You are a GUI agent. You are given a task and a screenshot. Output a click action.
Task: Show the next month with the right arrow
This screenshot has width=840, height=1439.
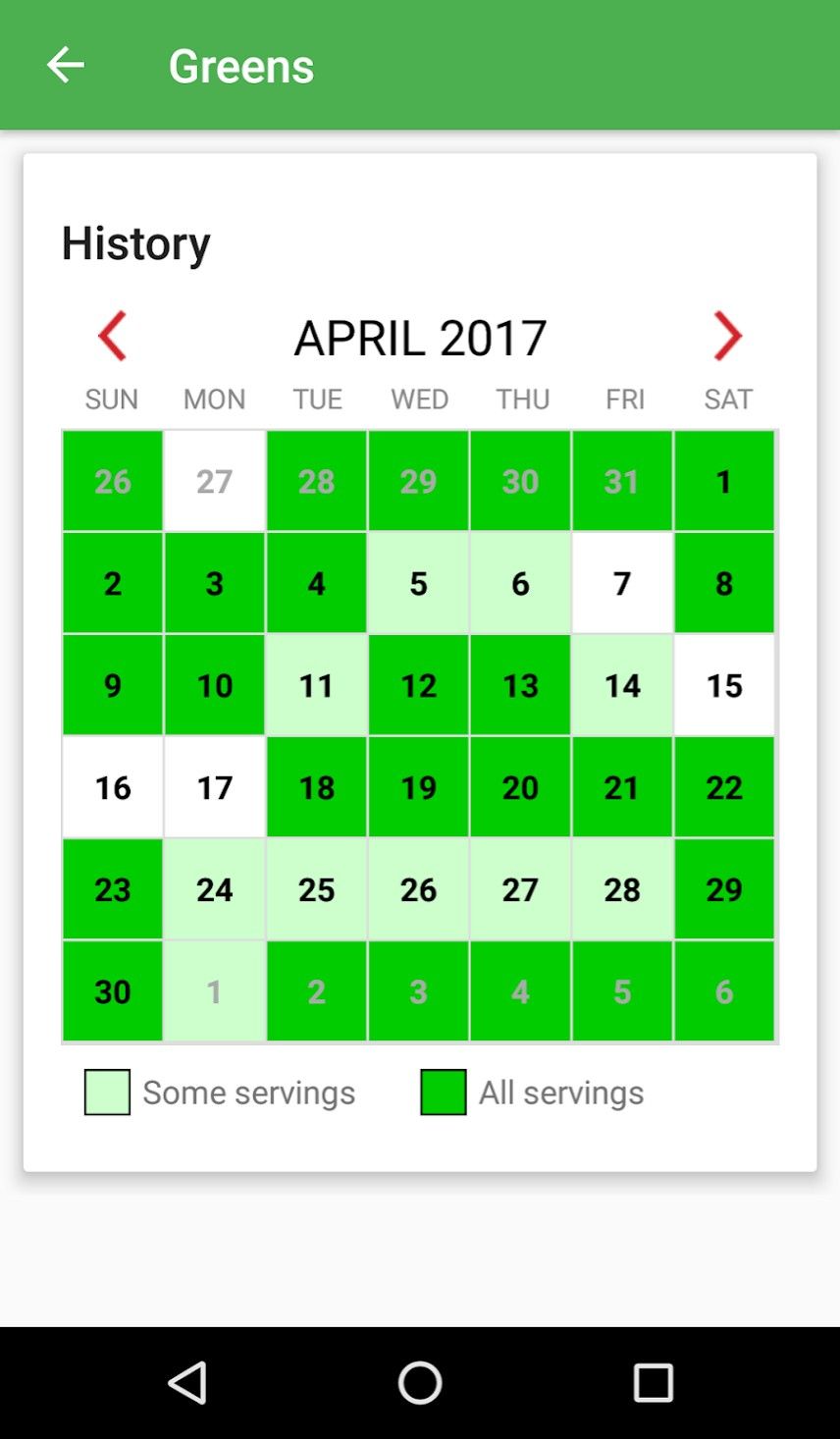(727, 337)
